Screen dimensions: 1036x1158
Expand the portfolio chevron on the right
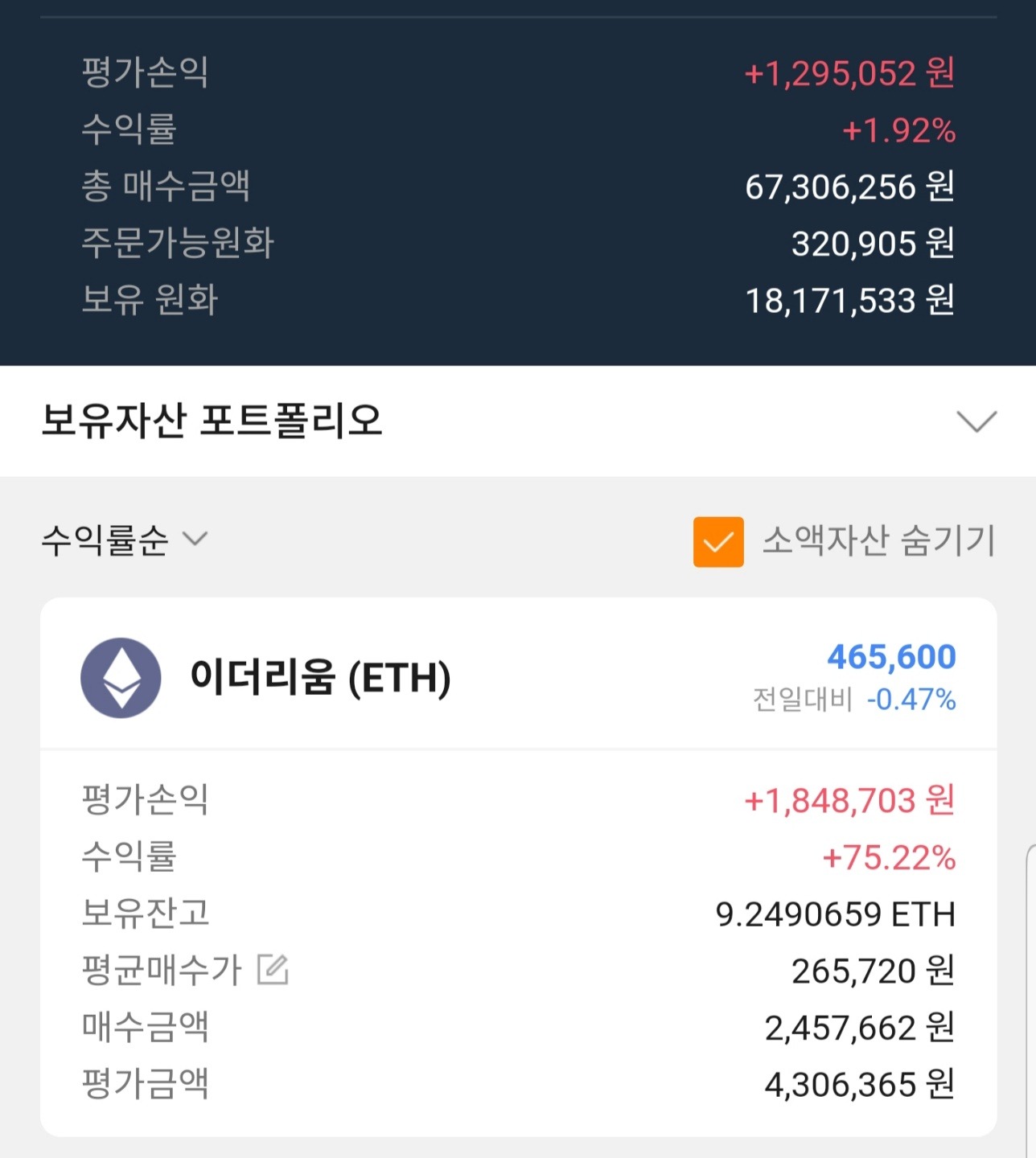click(x=974, y=421)
